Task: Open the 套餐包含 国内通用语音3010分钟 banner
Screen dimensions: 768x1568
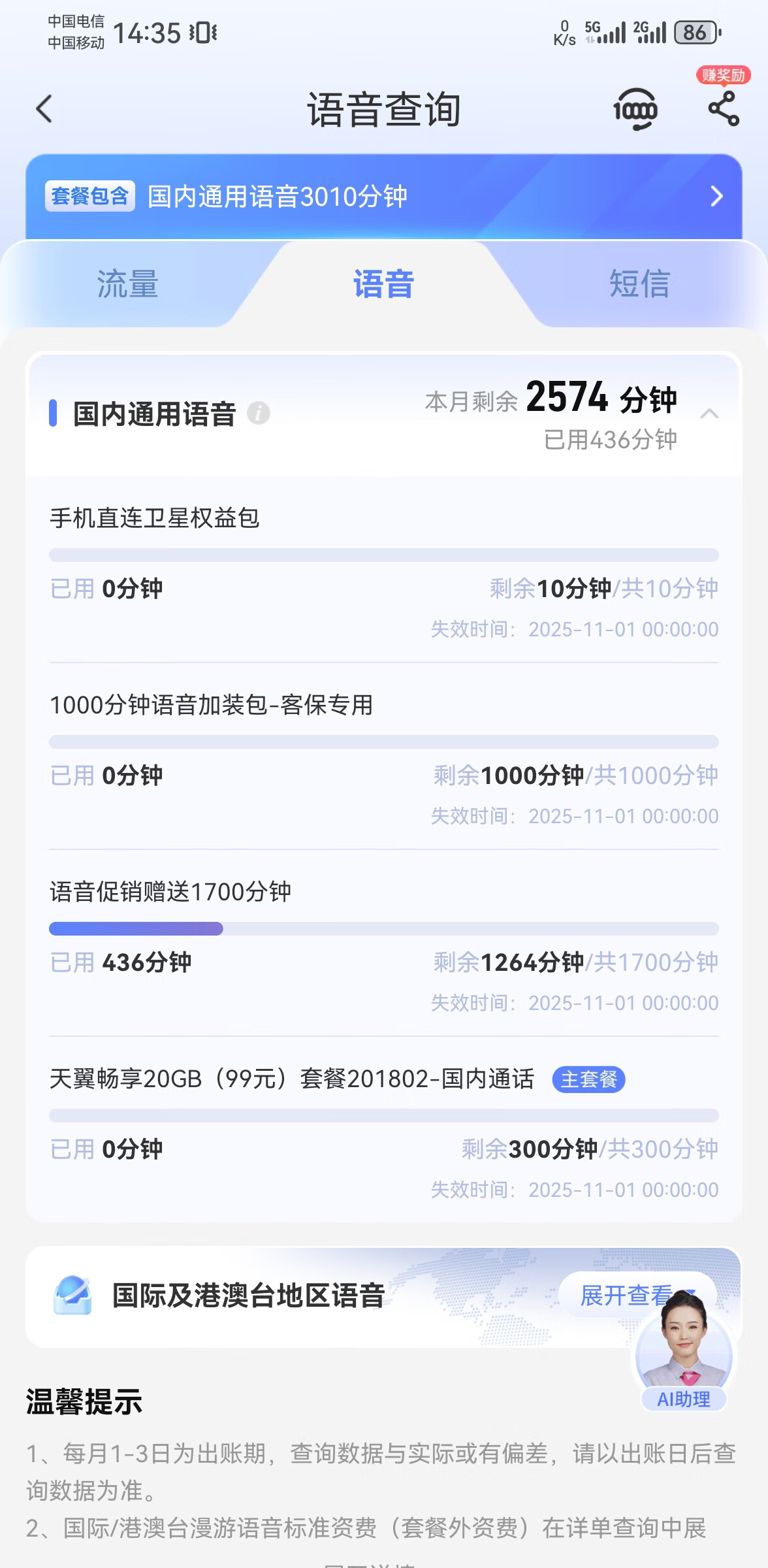Action: (384, 196)
